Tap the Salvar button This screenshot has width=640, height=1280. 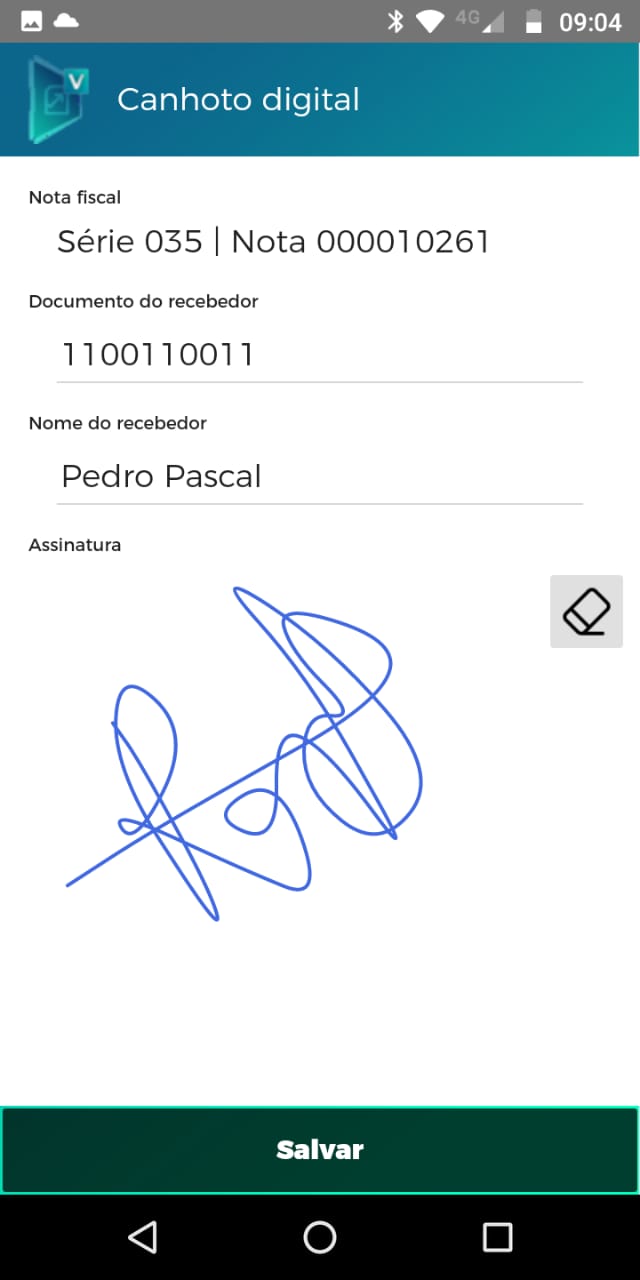pos(320,1150)
